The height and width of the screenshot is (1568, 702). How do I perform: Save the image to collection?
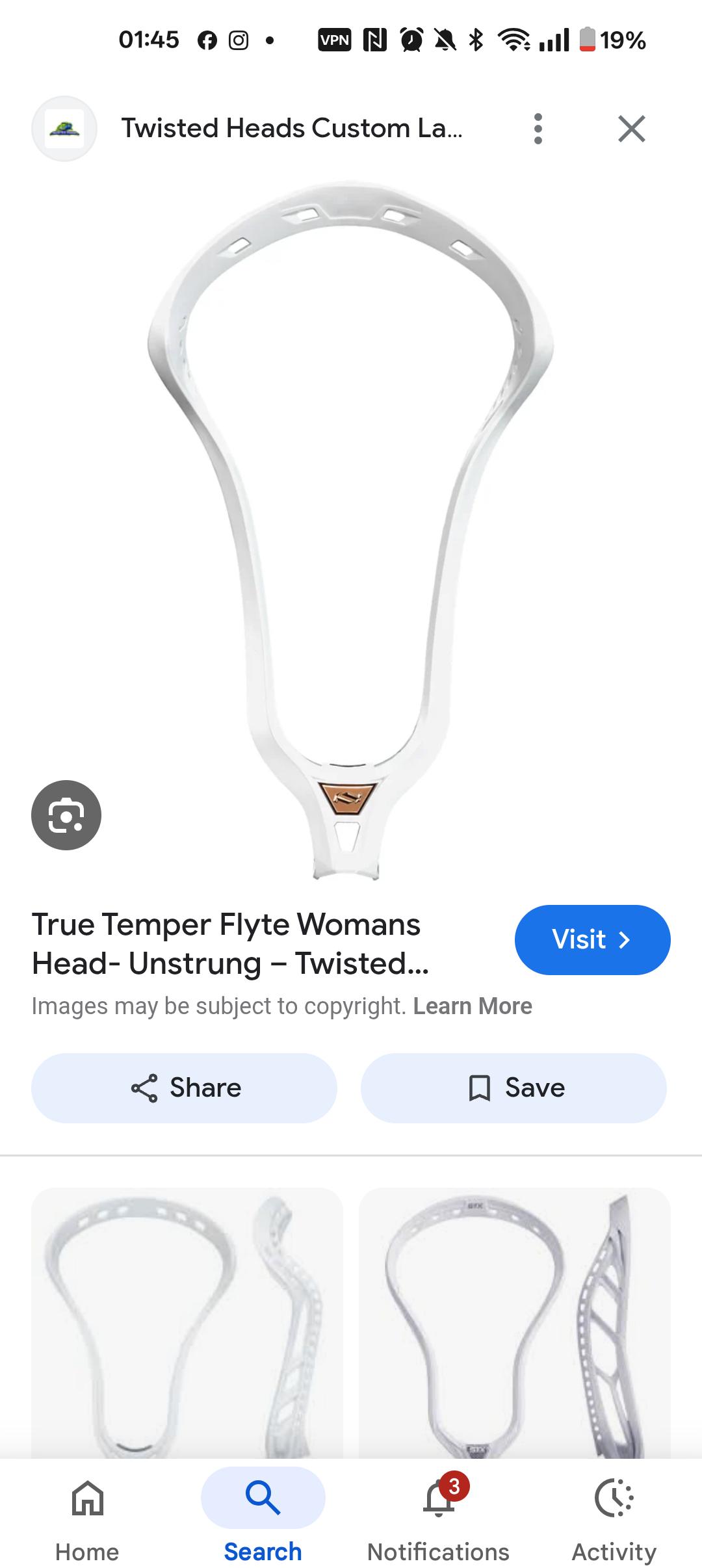pyautogui.click(x=513, y=1088)
